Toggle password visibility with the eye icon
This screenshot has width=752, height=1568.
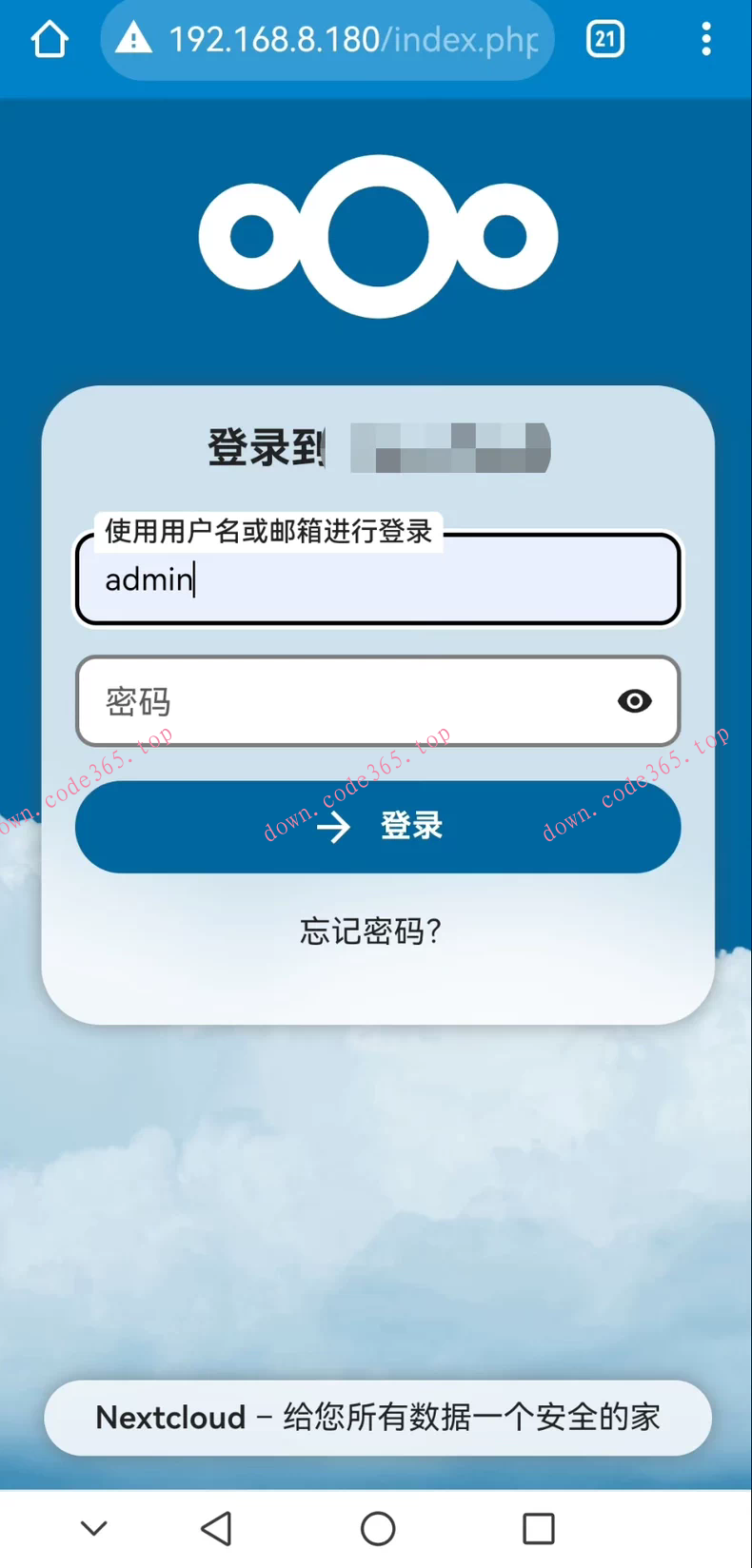pos(634,701)
